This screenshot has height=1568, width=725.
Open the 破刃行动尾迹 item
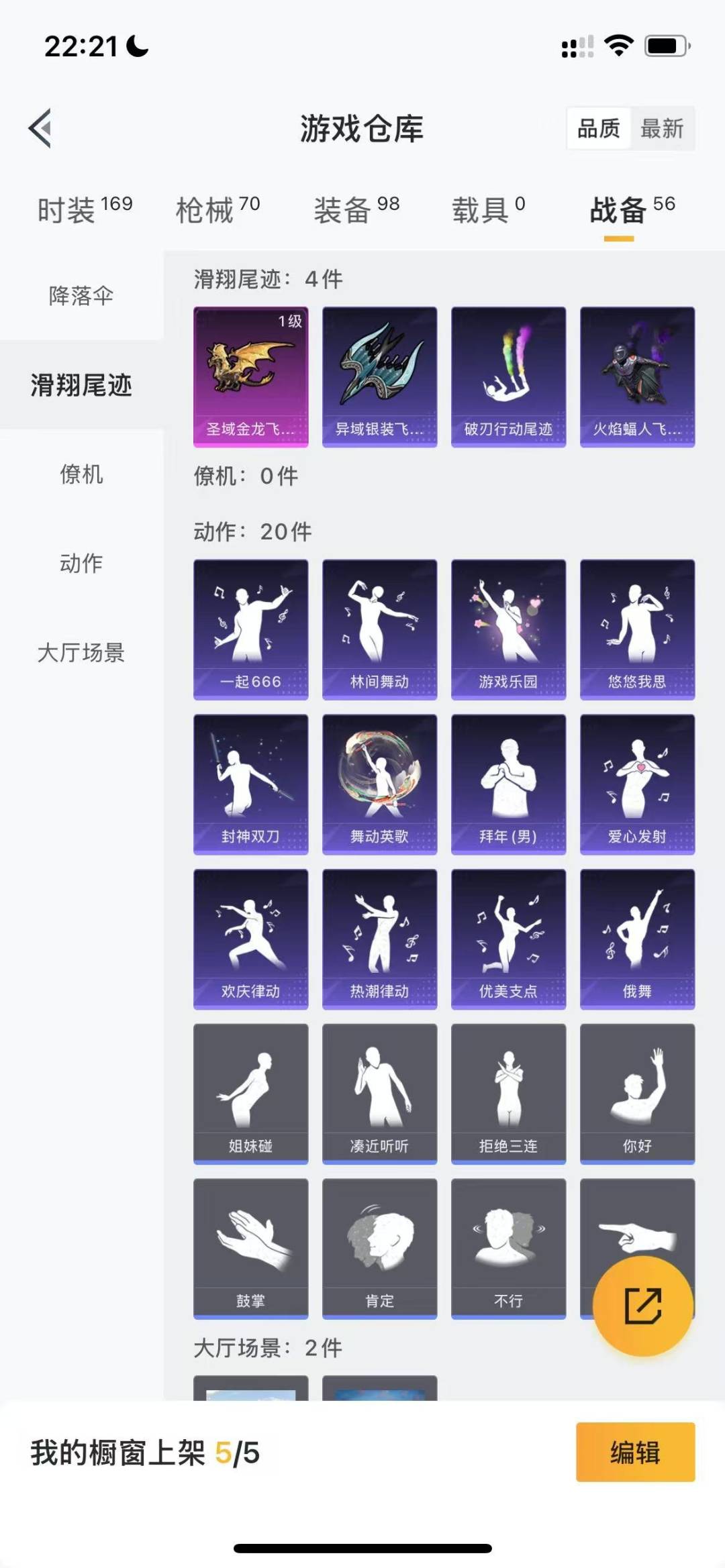tap(509, 377)
